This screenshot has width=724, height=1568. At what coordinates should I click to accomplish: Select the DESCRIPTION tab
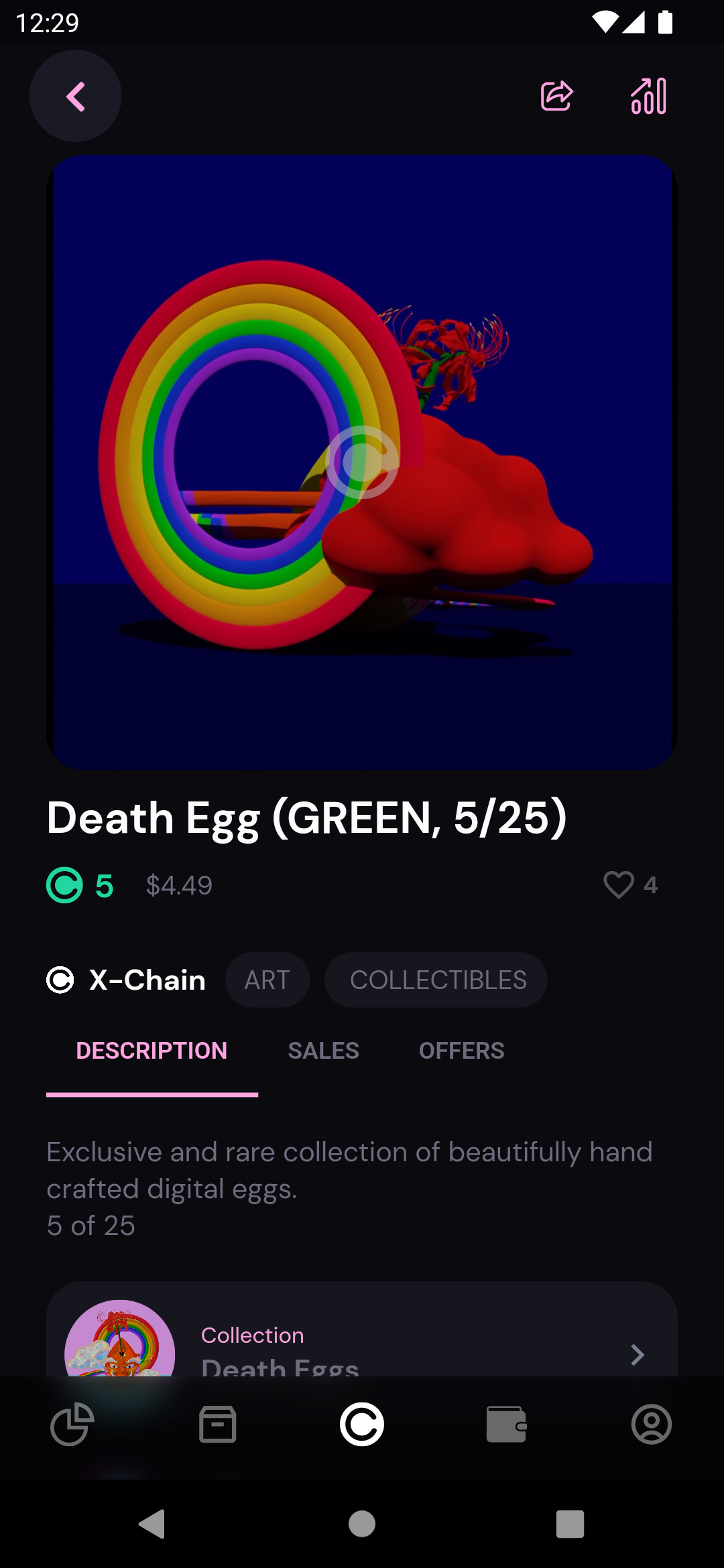tap(152, 1051)
